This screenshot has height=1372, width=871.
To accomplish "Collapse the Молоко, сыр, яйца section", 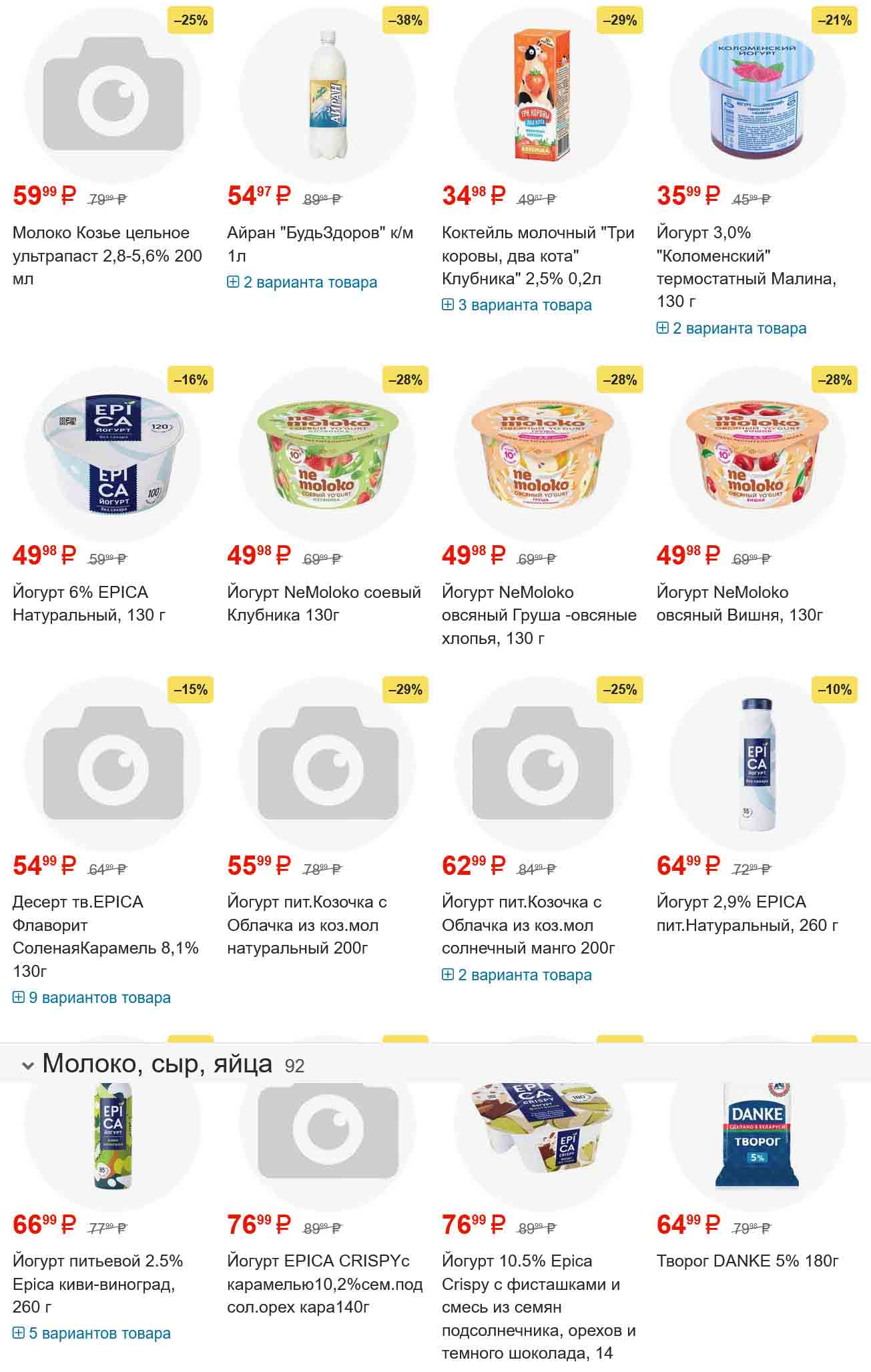I will coord(28,1066).
